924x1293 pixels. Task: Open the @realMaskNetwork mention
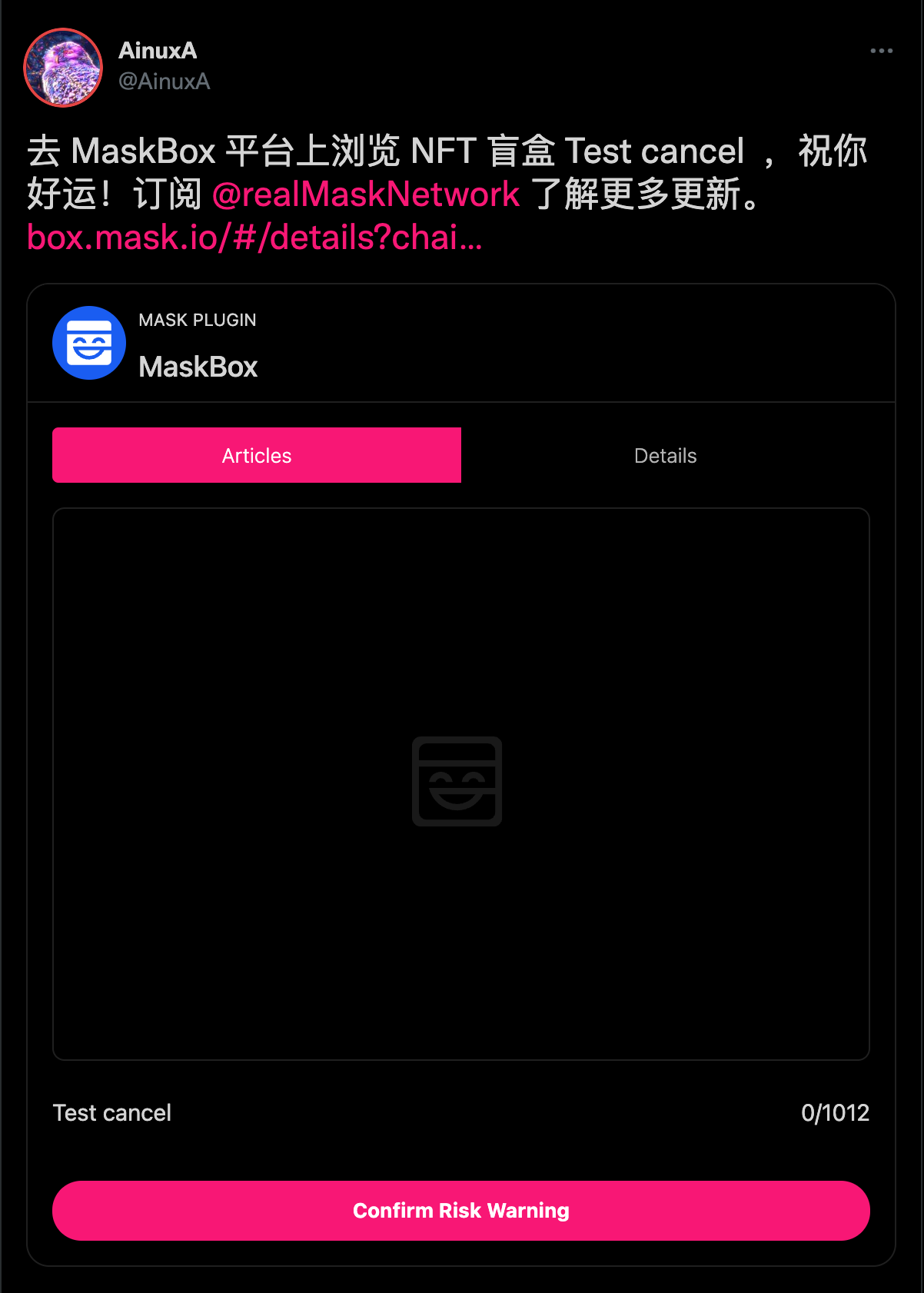(365, 194)
